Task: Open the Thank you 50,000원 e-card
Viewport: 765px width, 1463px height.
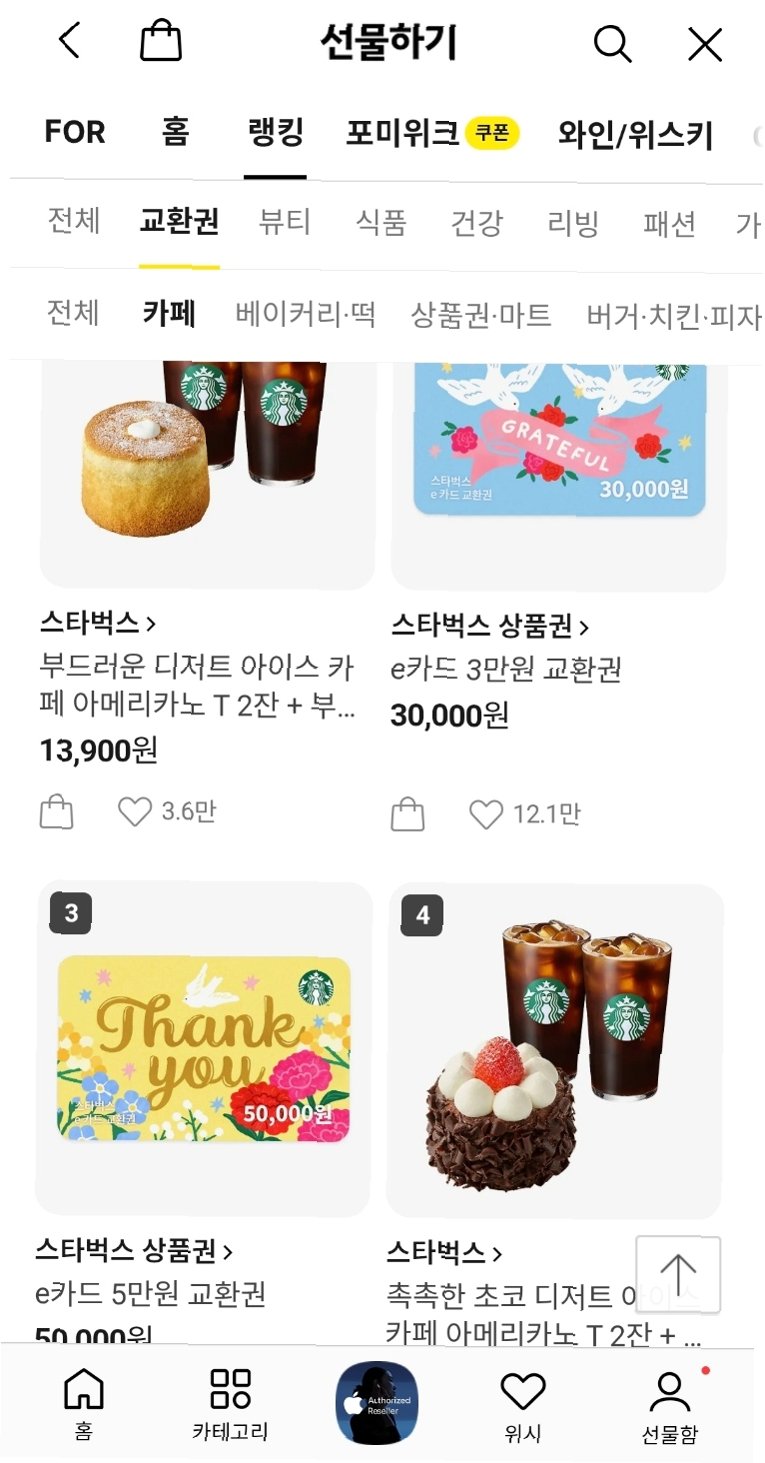Action: [x=204, y=1048]
